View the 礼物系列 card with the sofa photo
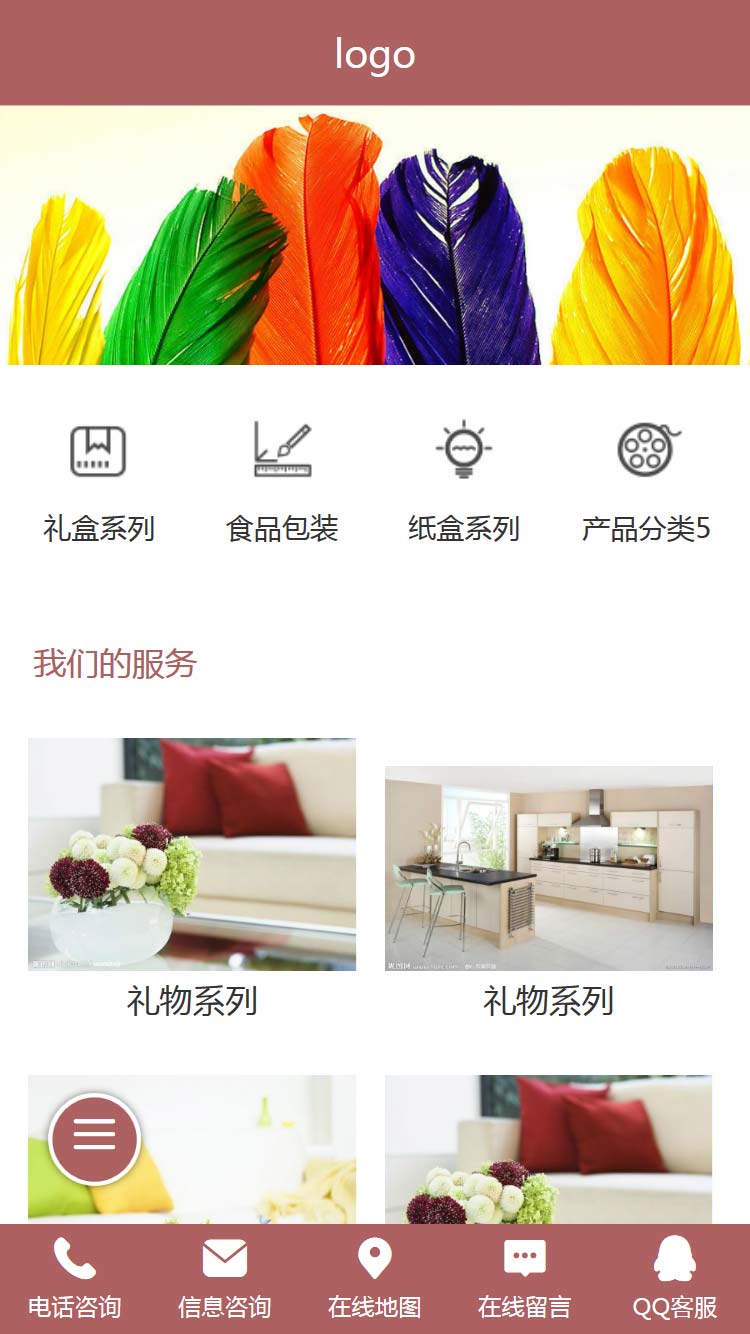 tap(192, 856)
